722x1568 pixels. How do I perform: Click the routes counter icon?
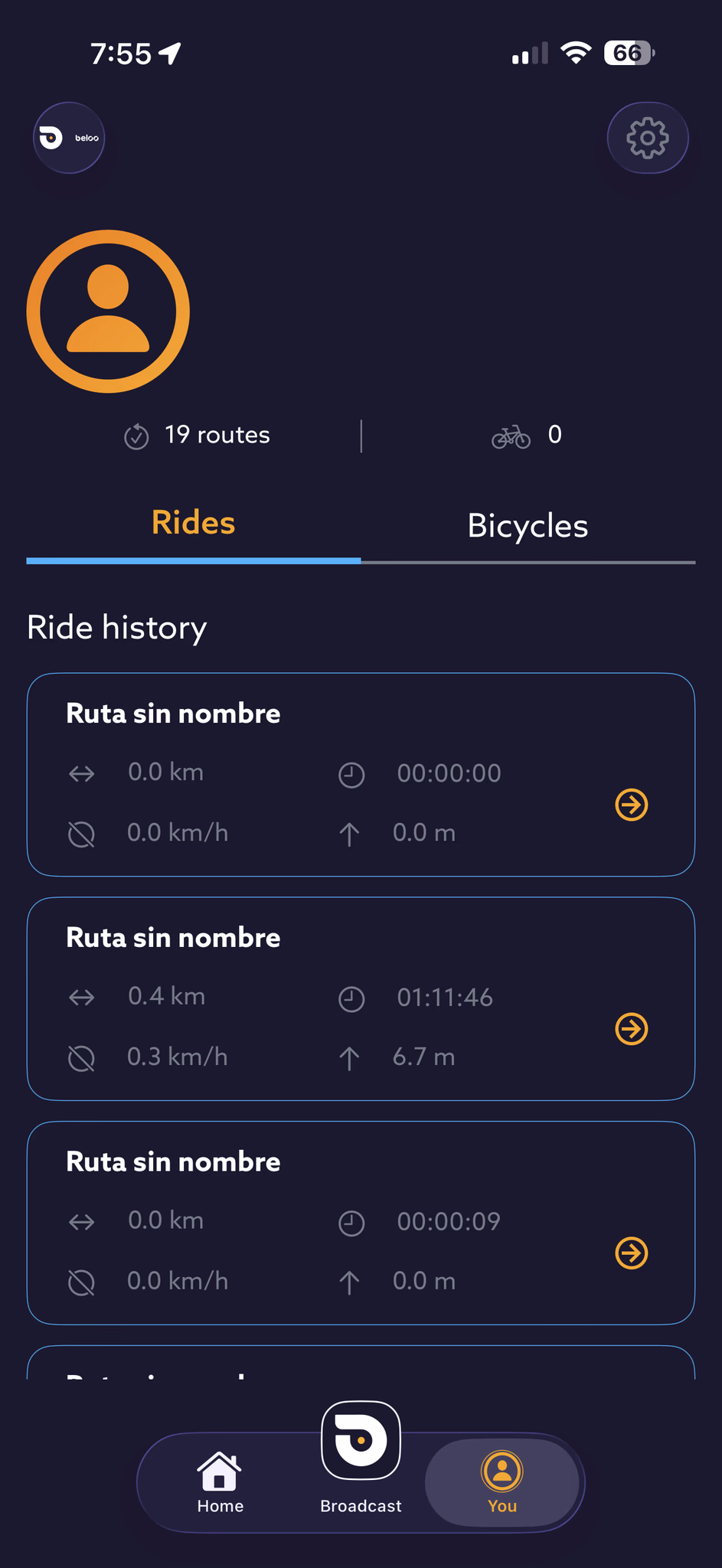coord(136,436)
